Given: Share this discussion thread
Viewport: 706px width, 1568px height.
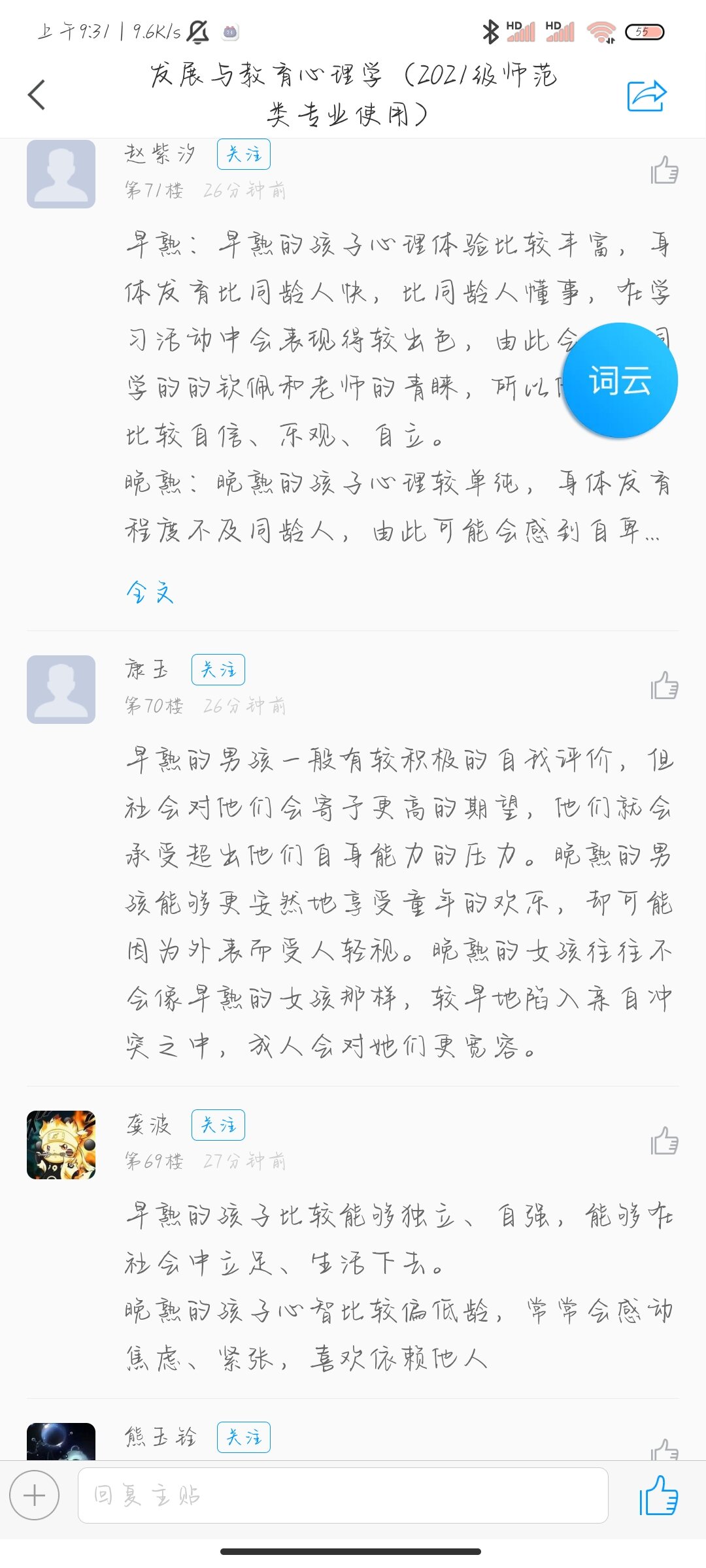Looking at the screenshot, I should pyautogui.click(x=646, y=96).
